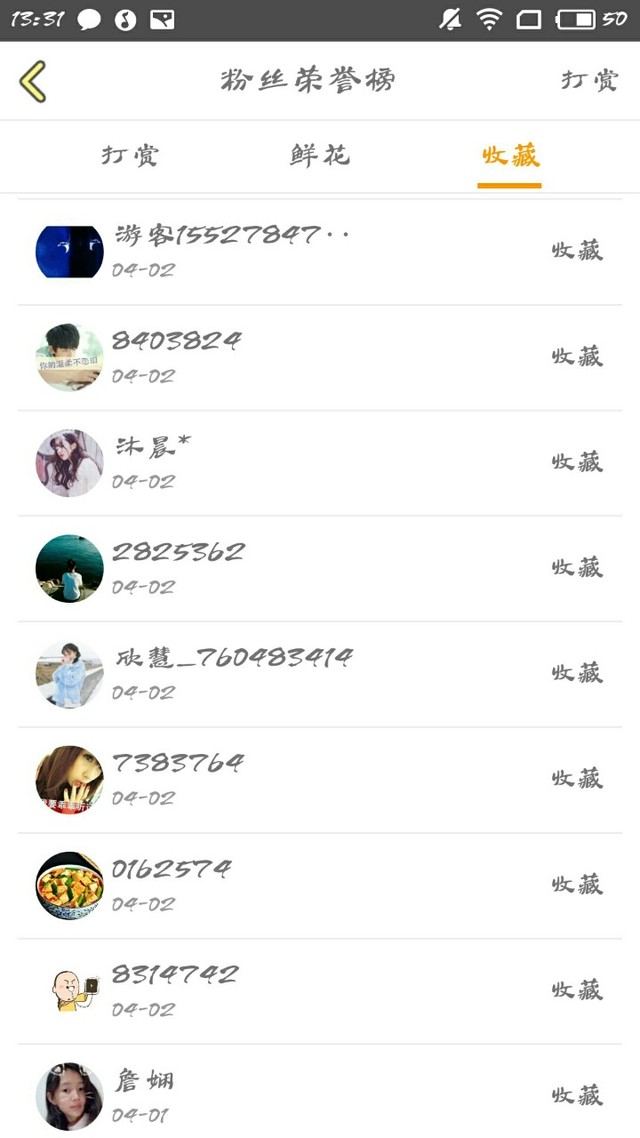Open the row for 游客15527847

[320, 252]
